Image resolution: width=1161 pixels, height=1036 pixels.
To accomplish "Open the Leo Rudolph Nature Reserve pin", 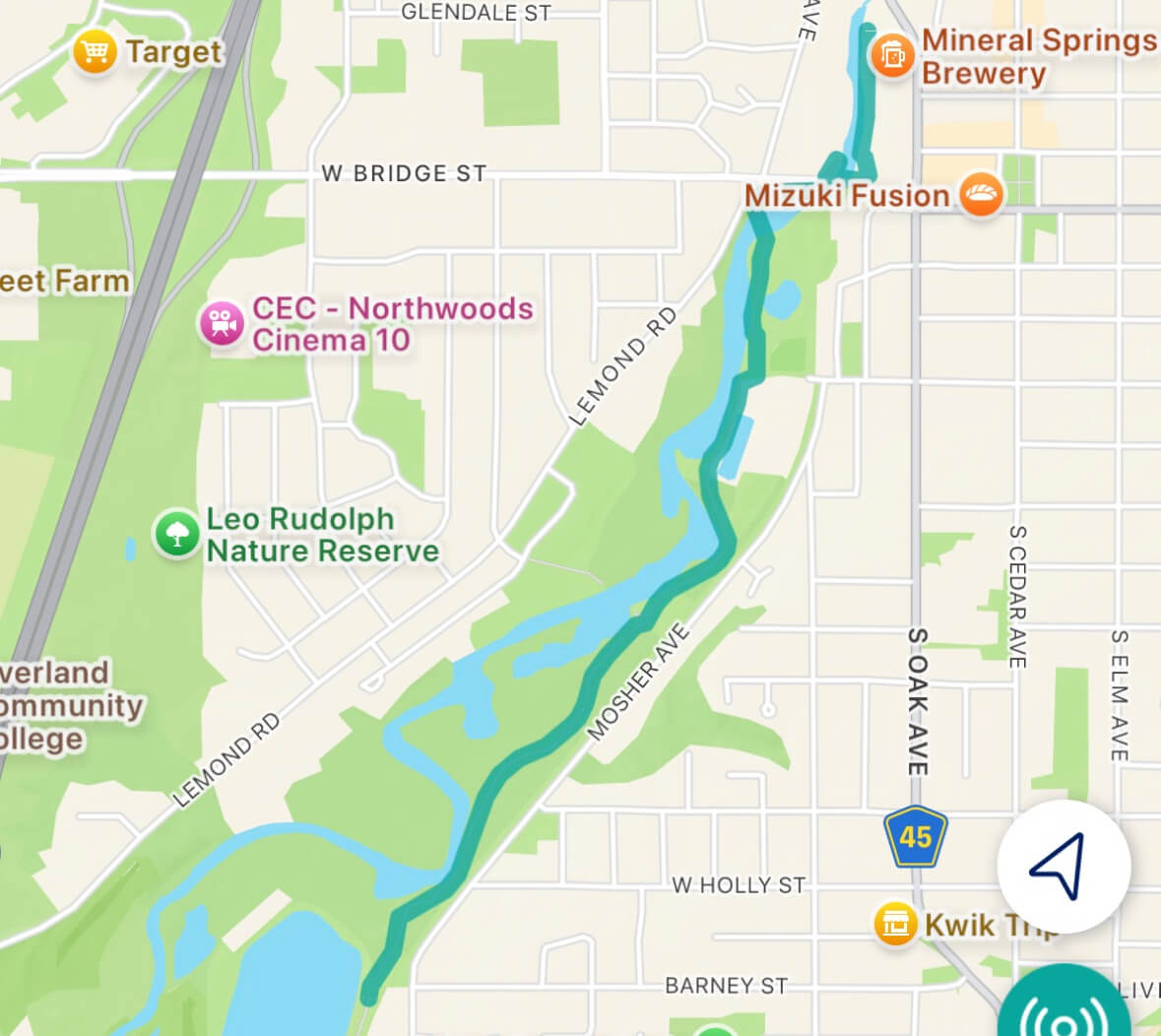I will point(177,534).
